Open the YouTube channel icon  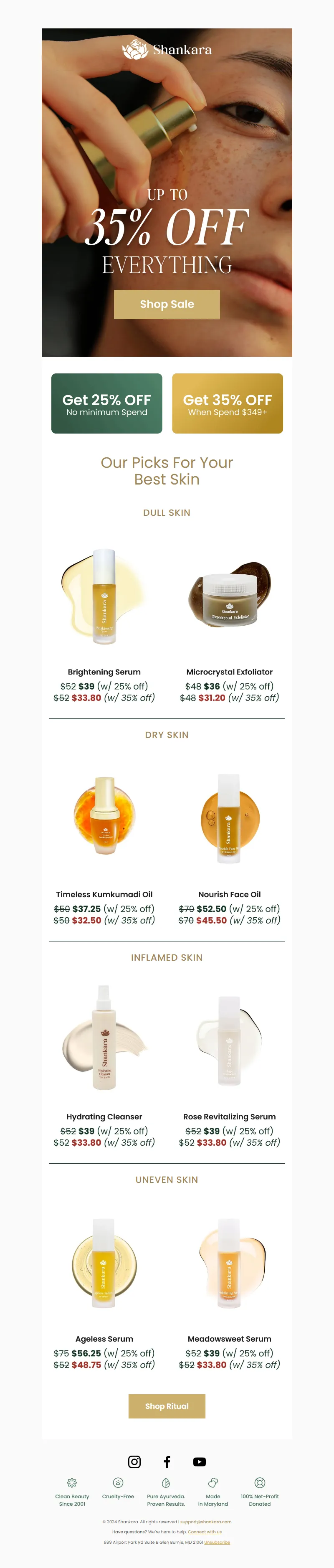tap(200, 1461)
